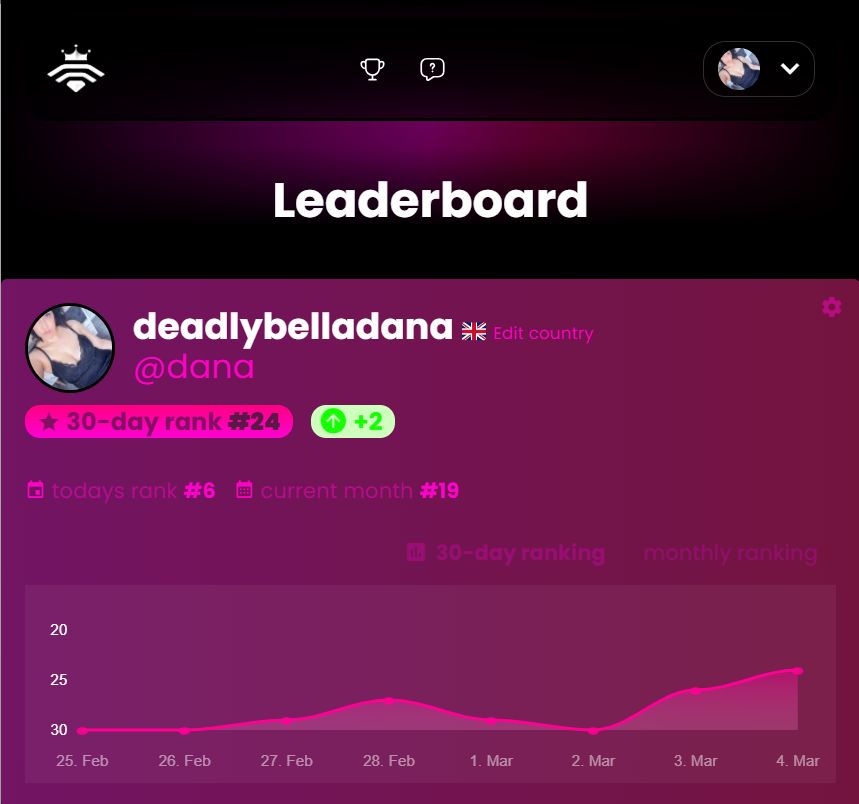Tap the crown logo to go home

(76, 70)
